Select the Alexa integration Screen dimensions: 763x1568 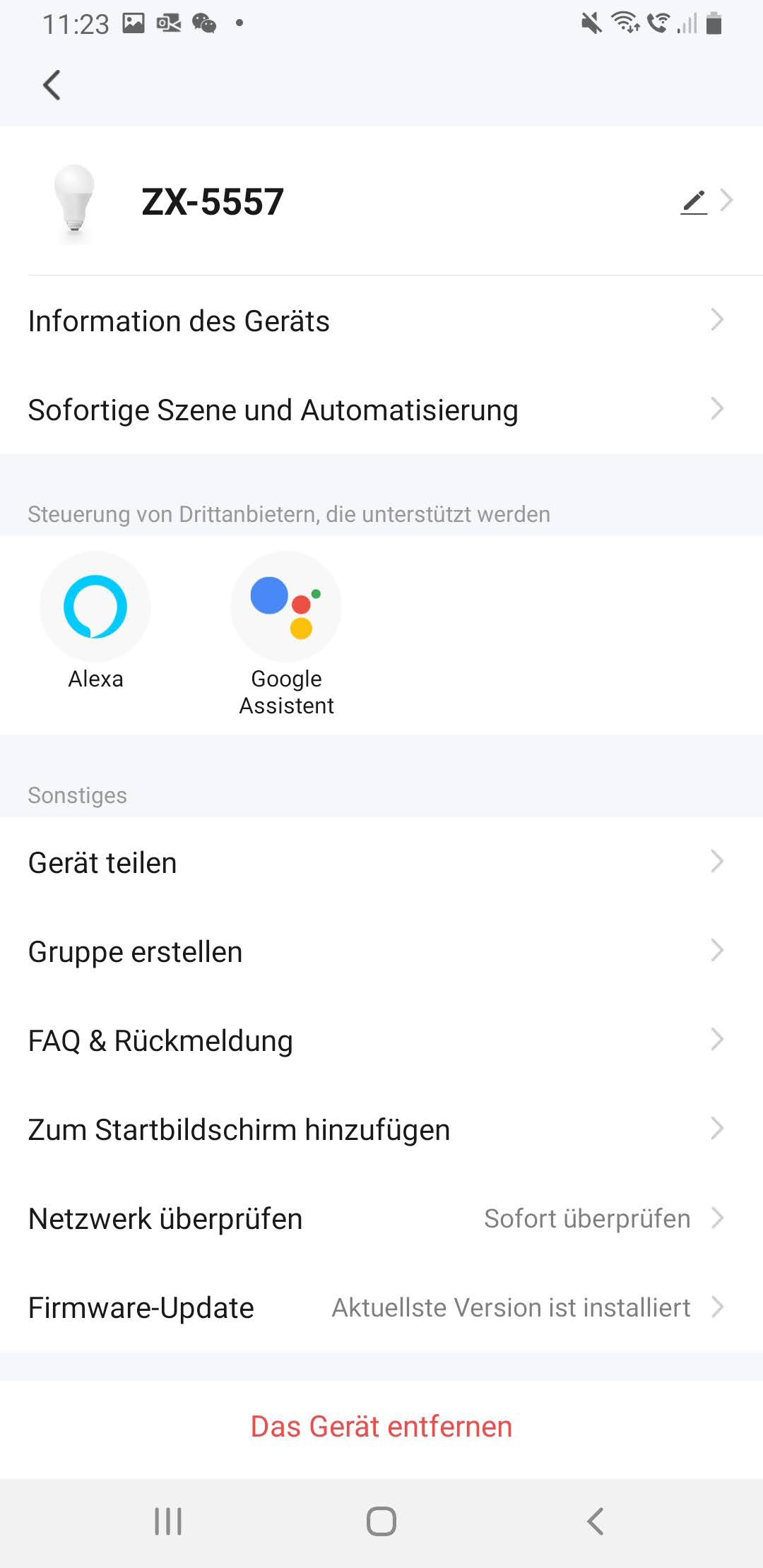pyautogui.click(x=95, y=607)
